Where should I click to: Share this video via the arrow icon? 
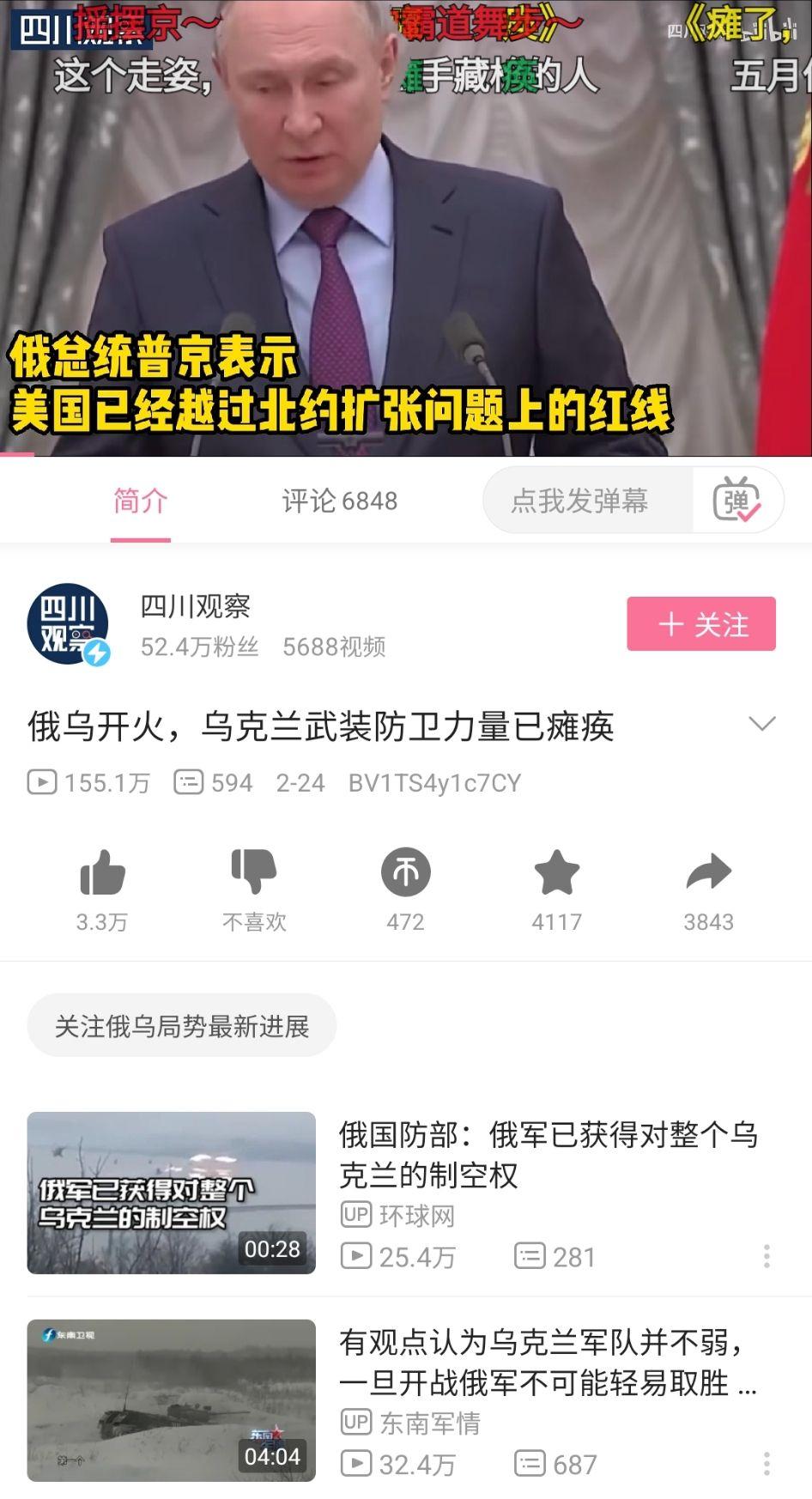pyautogui.click(x=708, y=874)
